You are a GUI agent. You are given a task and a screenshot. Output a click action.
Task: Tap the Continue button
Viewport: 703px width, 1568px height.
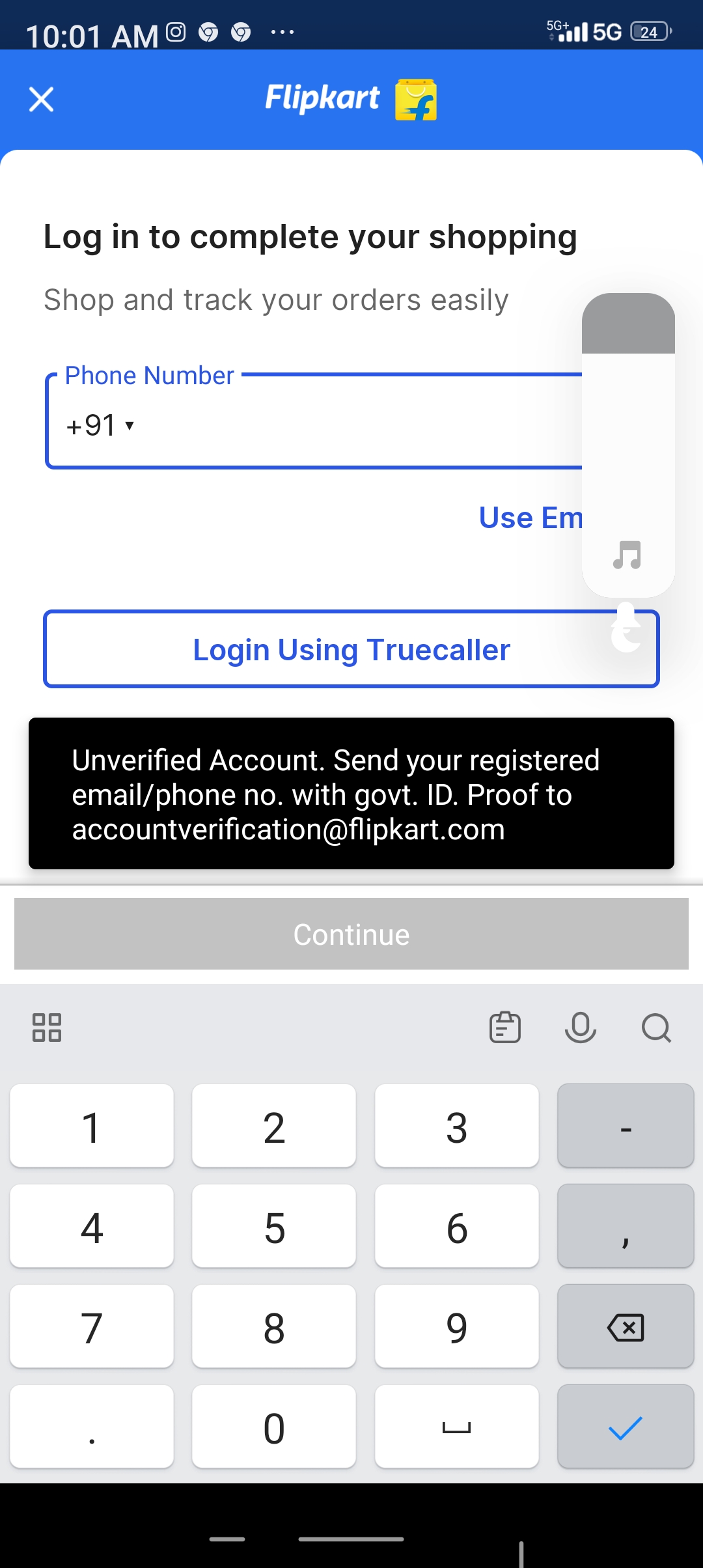click(351, 934)
